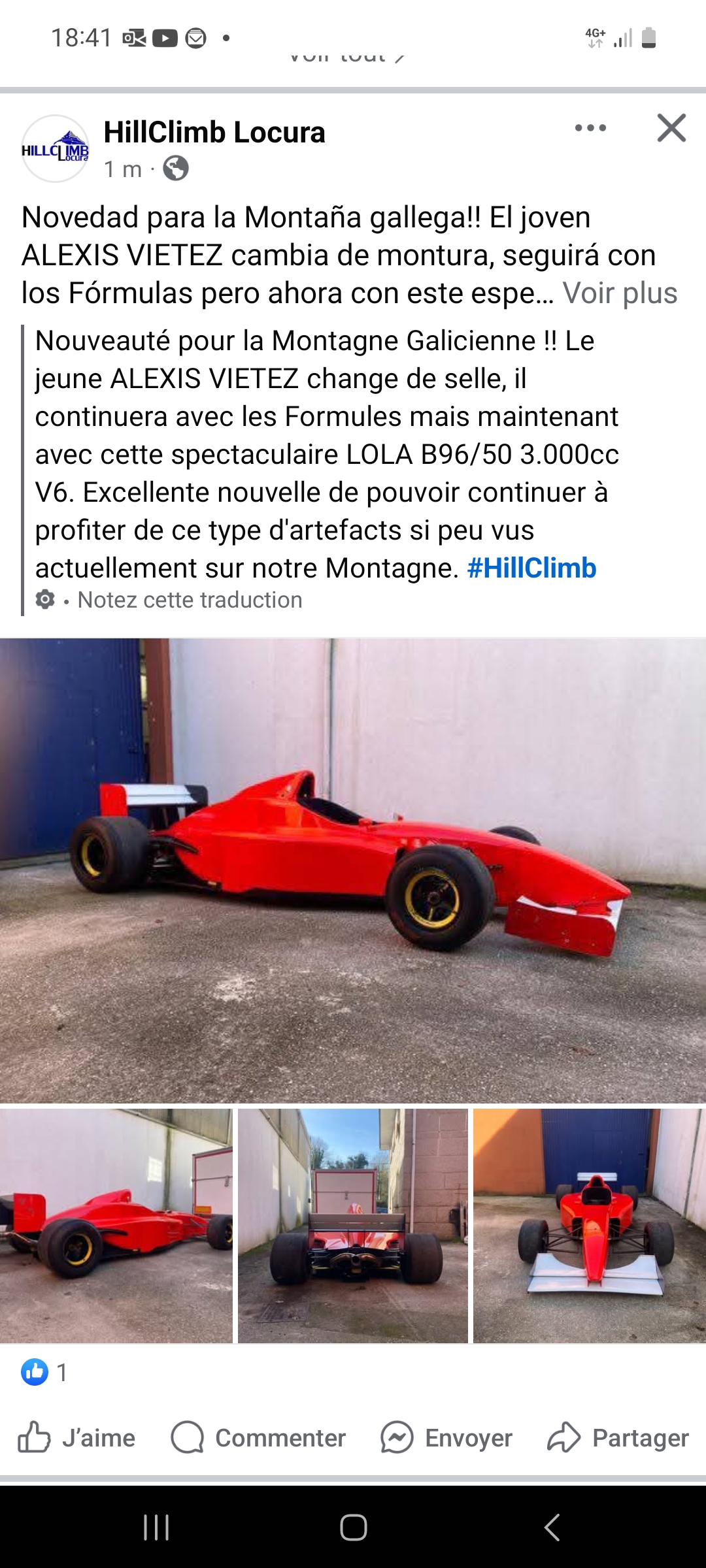The width and height of the screenshot is (706, 1568).
Task: Share the post with Partager
Action: coord(618,1438)
